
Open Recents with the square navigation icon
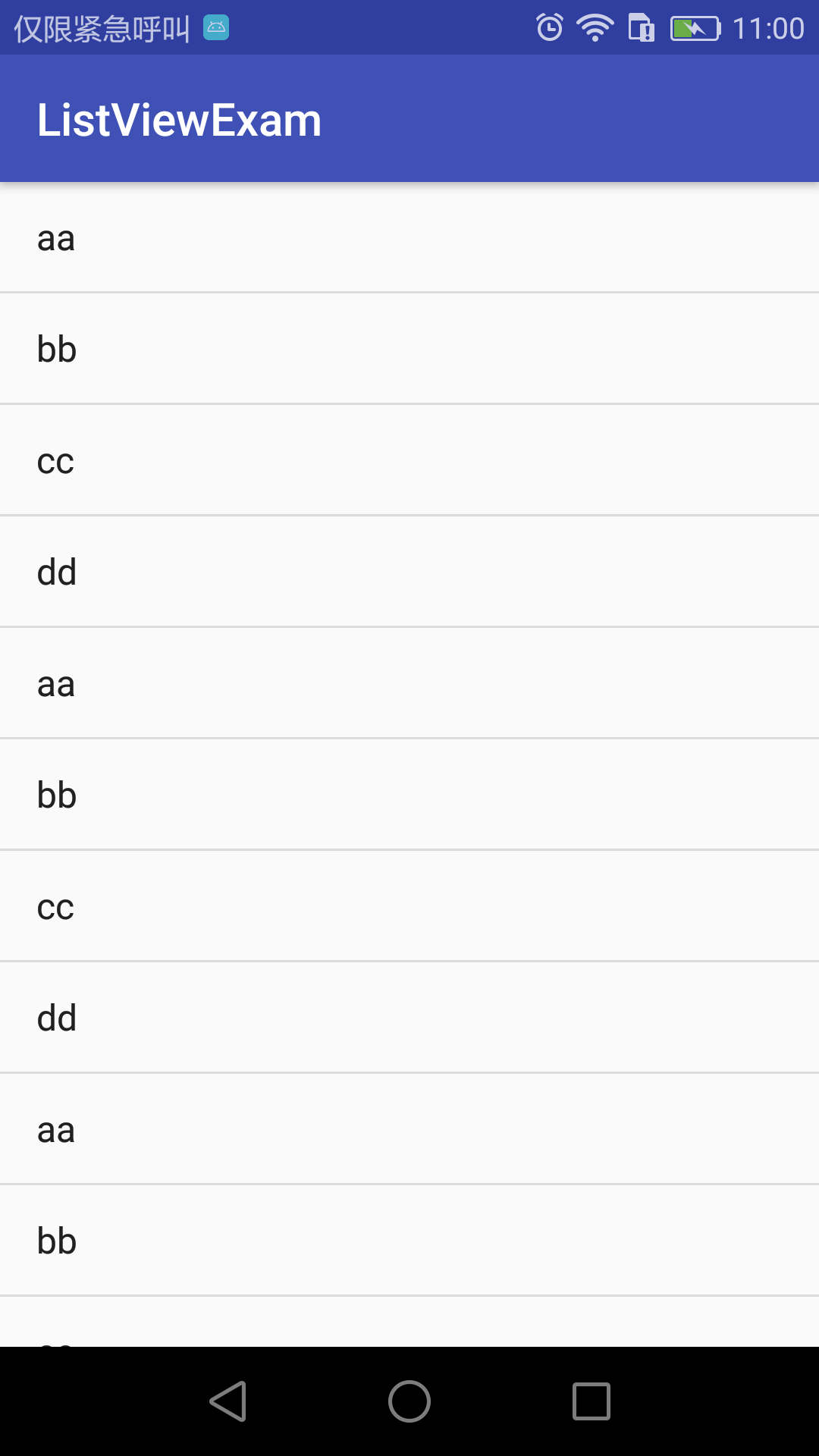pos(593,1400)
